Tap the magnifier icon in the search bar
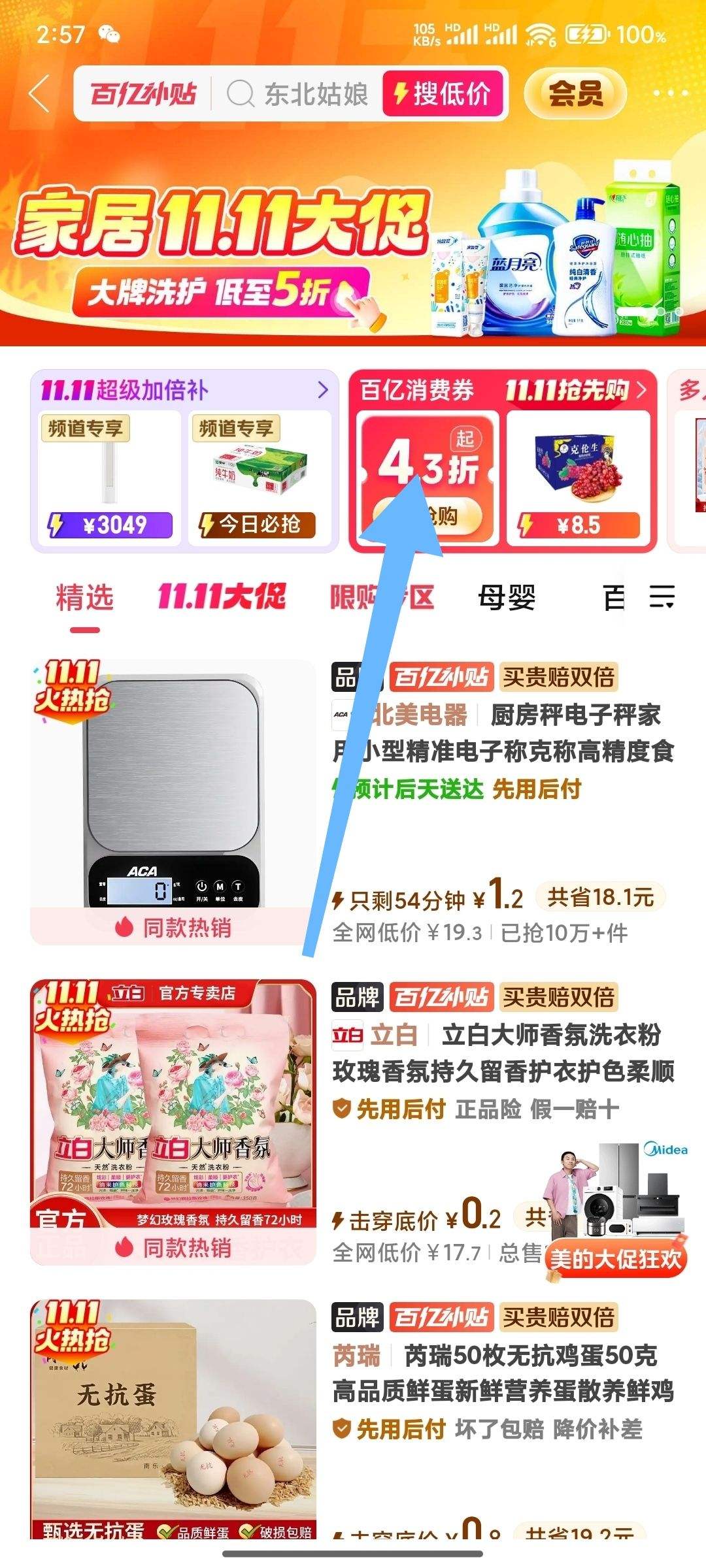Viewport: 706px width, 1568px height. [243, 93]
